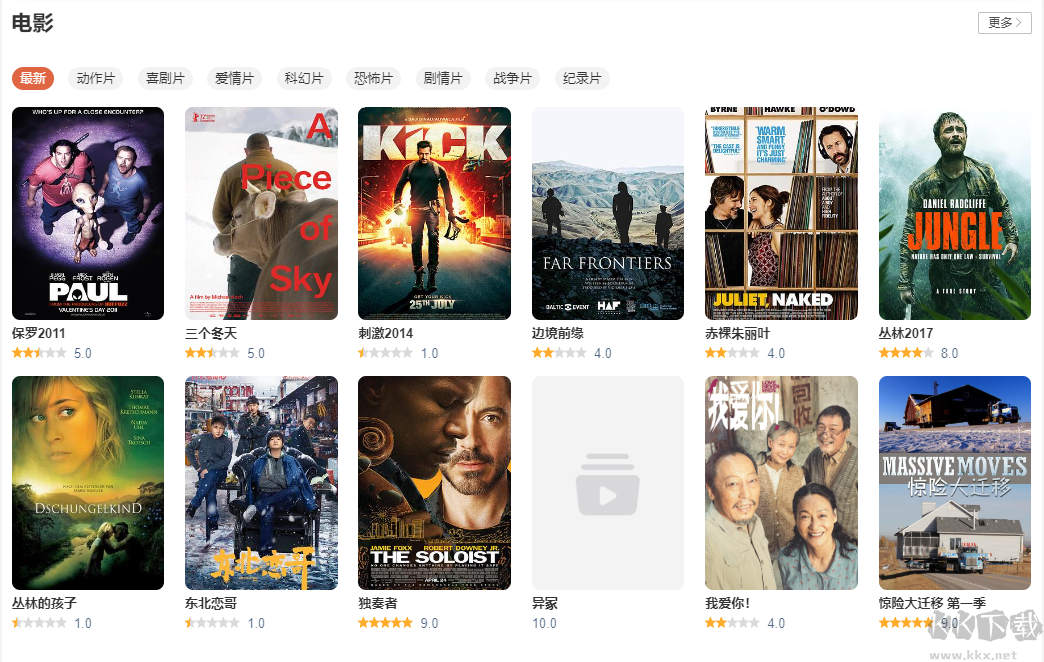
Task: Switch to 恐怖片 filter
Action: (x=373, y=78)
